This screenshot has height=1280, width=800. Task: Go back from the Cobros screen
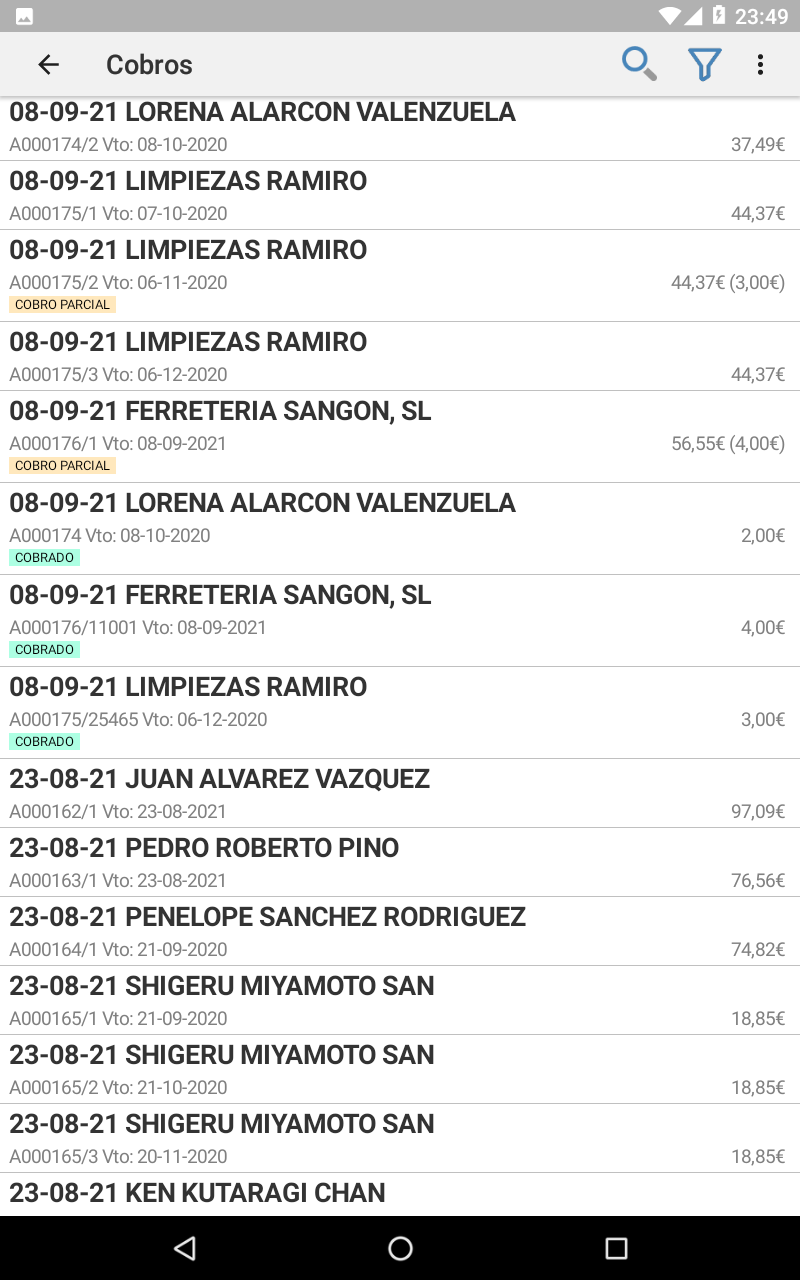[48, 65]
